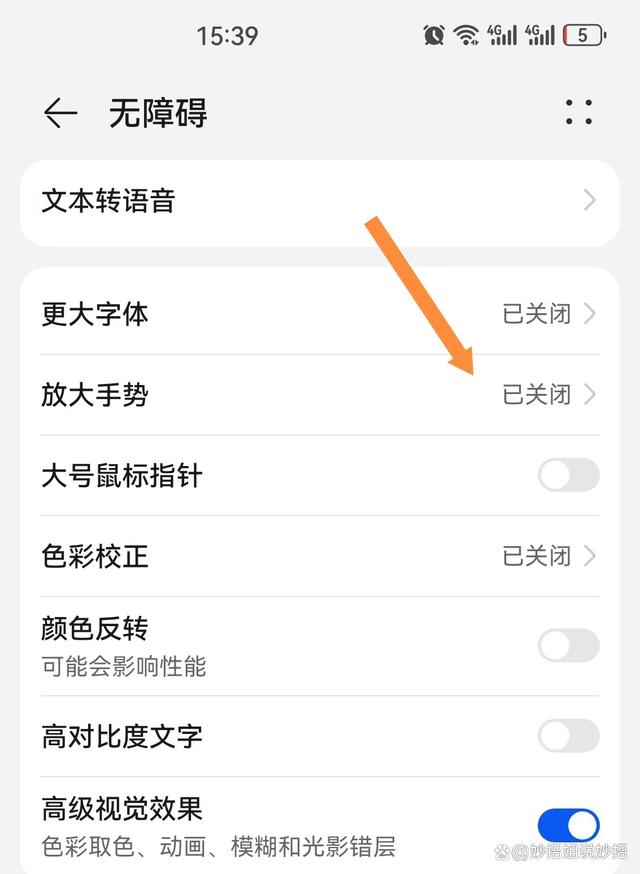The image size is (640, 874).
Task: Enable 大号鼠标指针 switch
Action: 568,475
